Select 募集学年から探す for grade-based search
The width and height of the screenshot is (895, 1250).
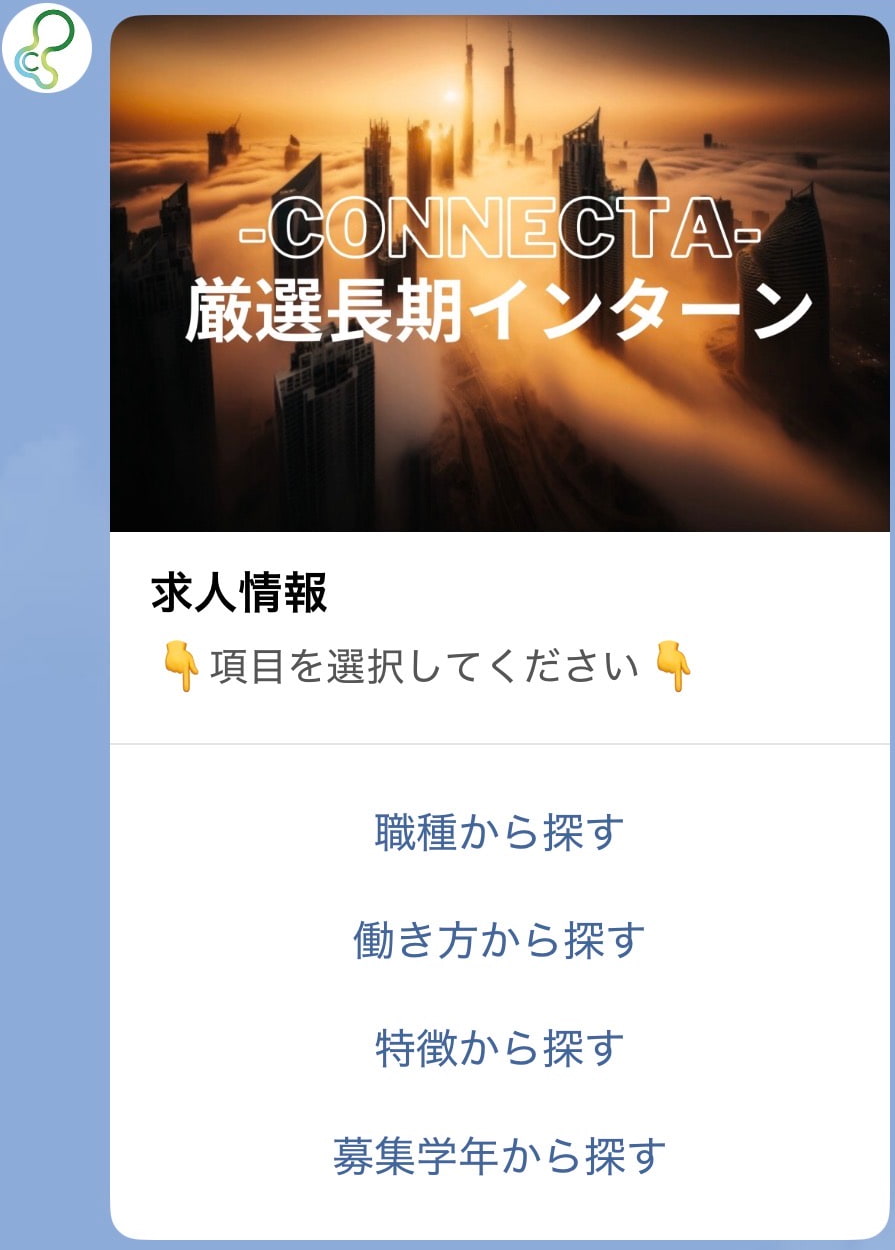[497, 1158]
